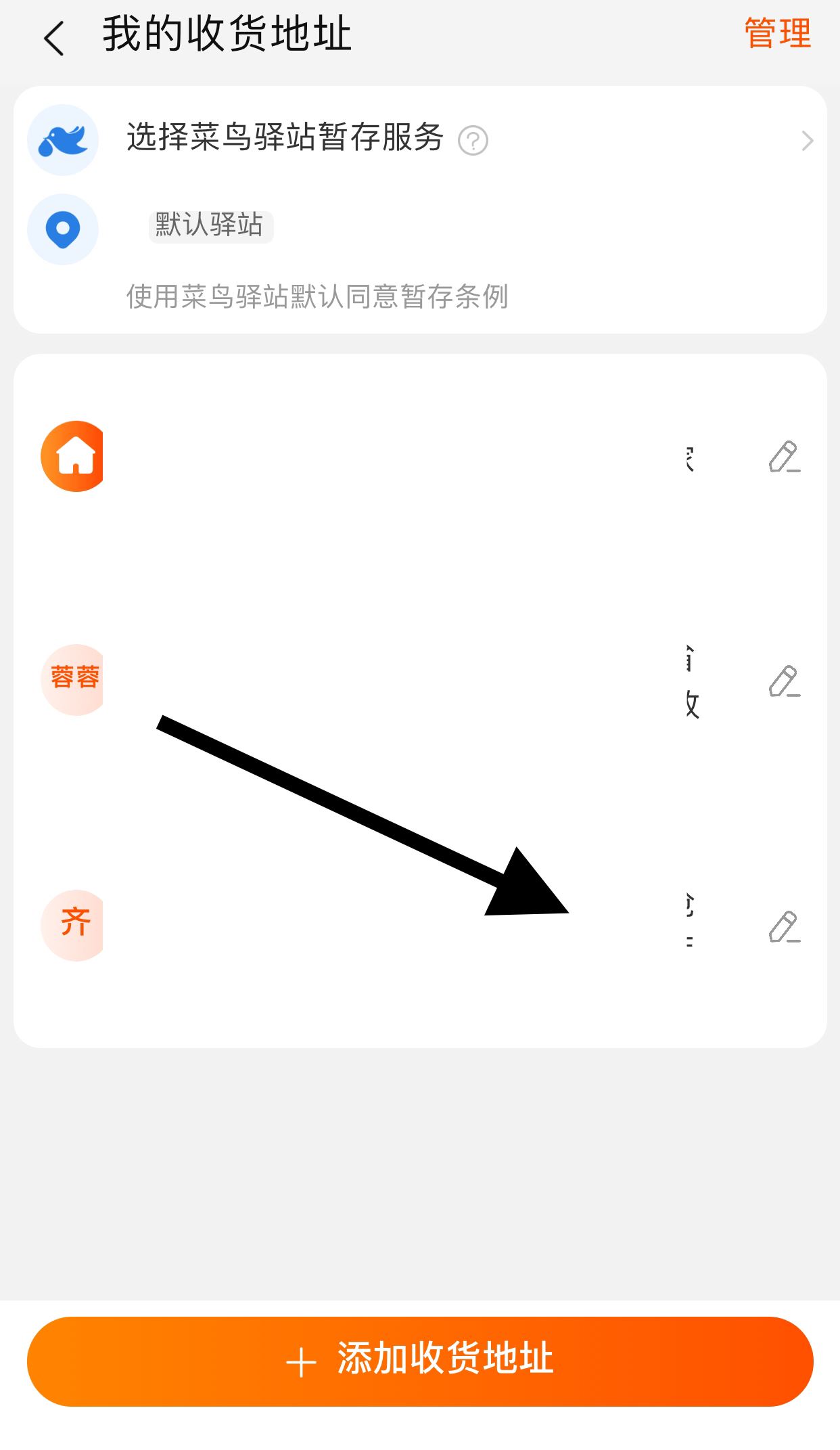
Task: Navigate back using the left arrow
Action: [53, 37]
